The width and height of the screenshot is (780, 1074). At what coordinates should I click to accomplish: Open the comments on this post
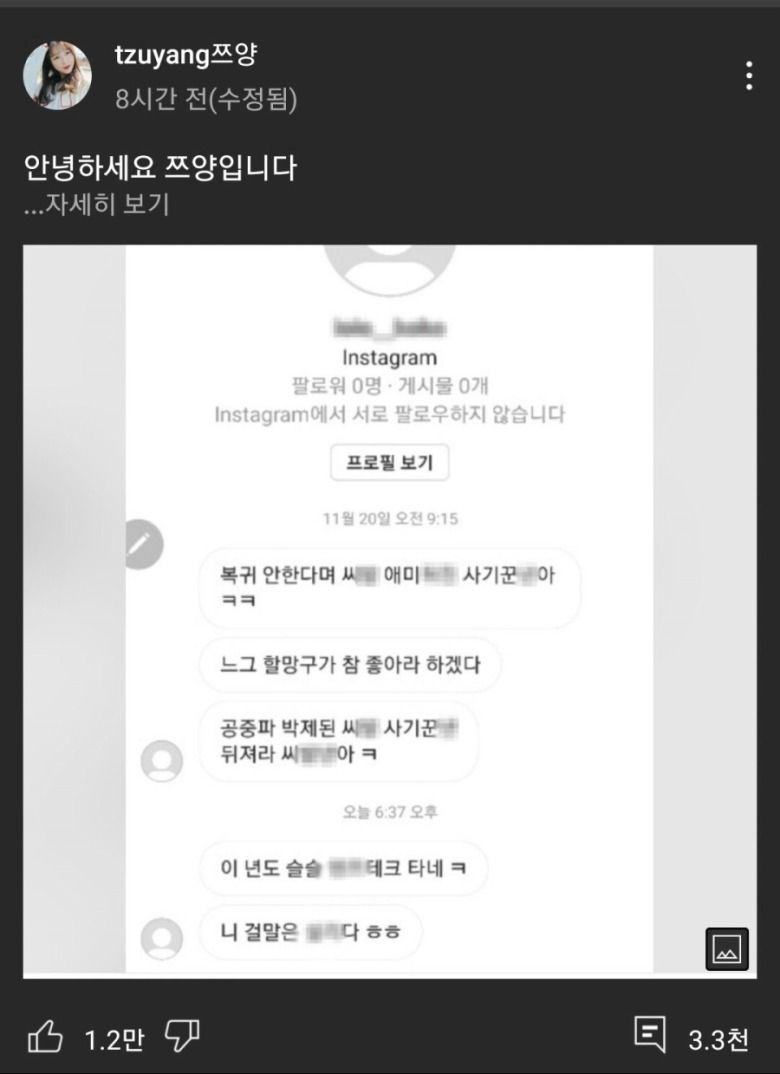[x=650, y=1036]
